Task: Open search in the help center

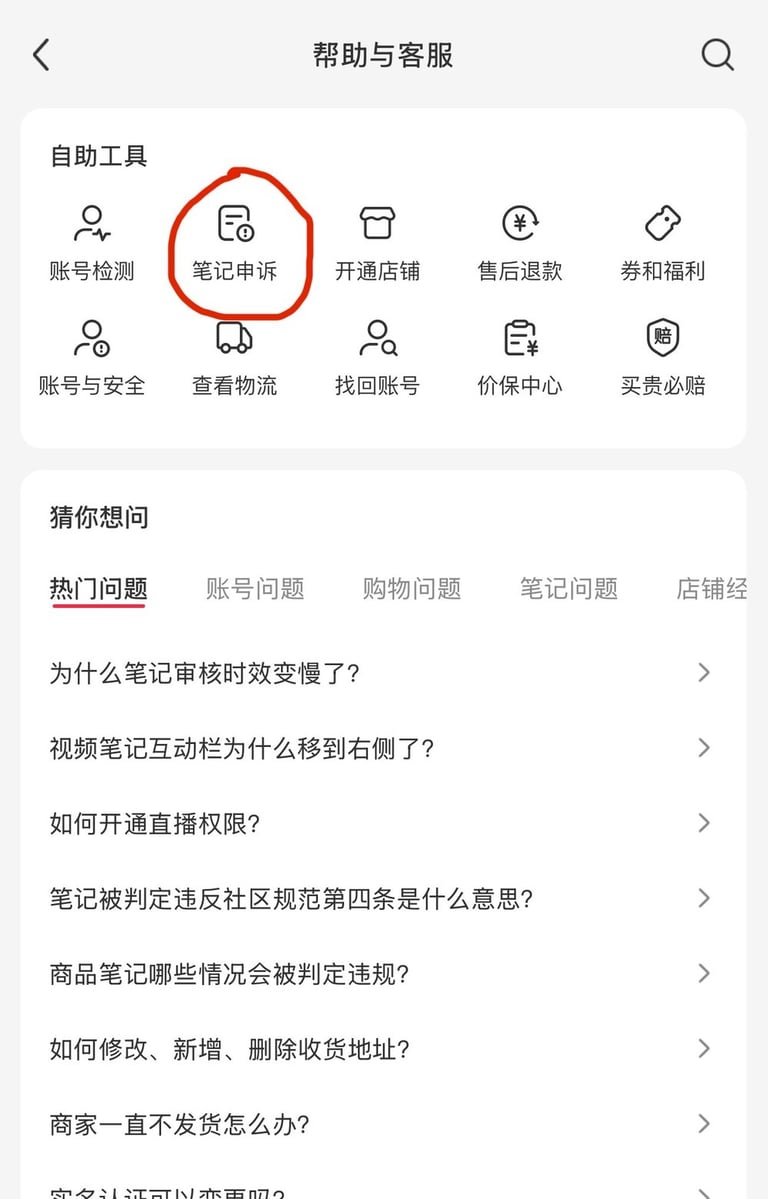Action: (717, 55)
